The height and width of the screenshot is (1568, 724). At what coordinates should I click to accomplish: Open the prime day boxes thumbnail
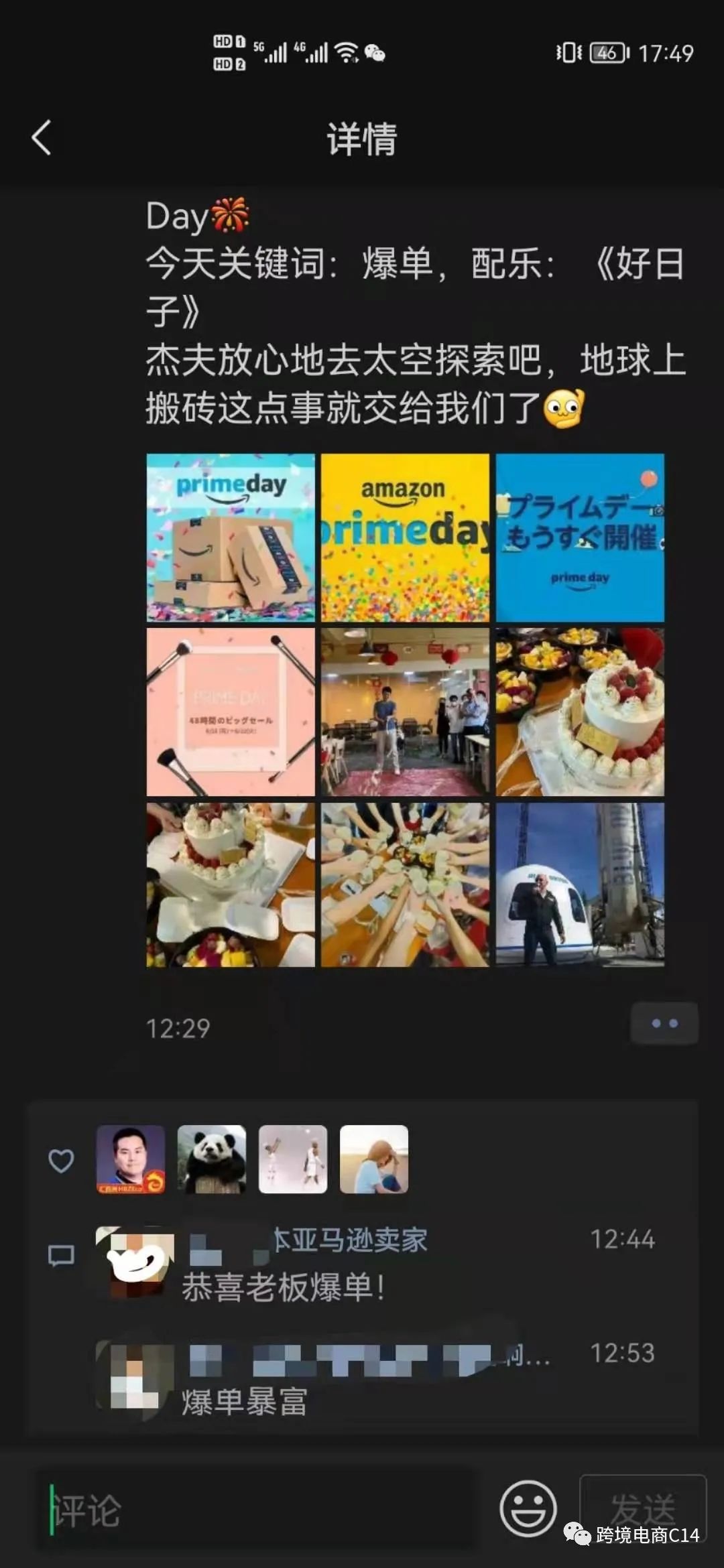click(231, 538)
